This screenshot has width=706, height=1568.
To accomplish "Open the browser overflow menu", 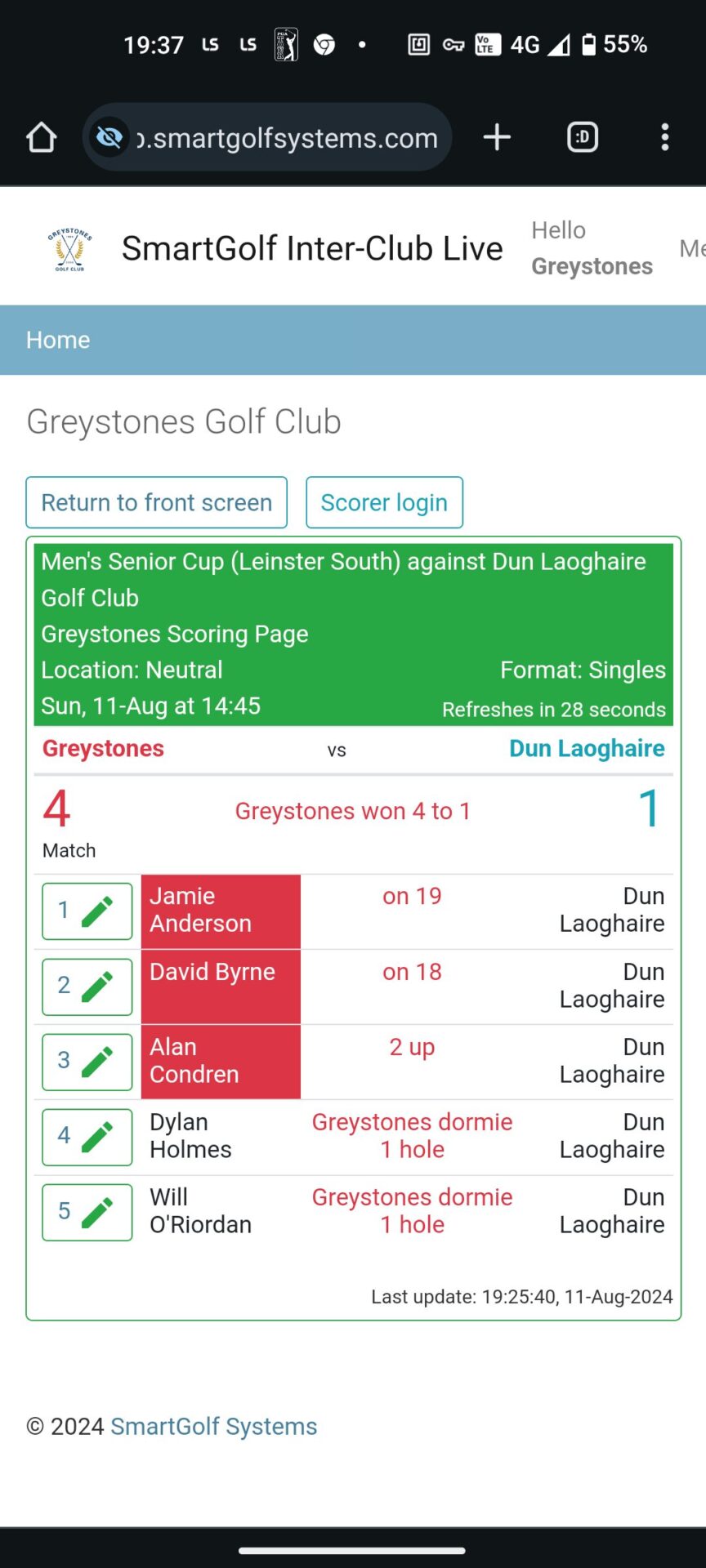I will coord(665,137).
